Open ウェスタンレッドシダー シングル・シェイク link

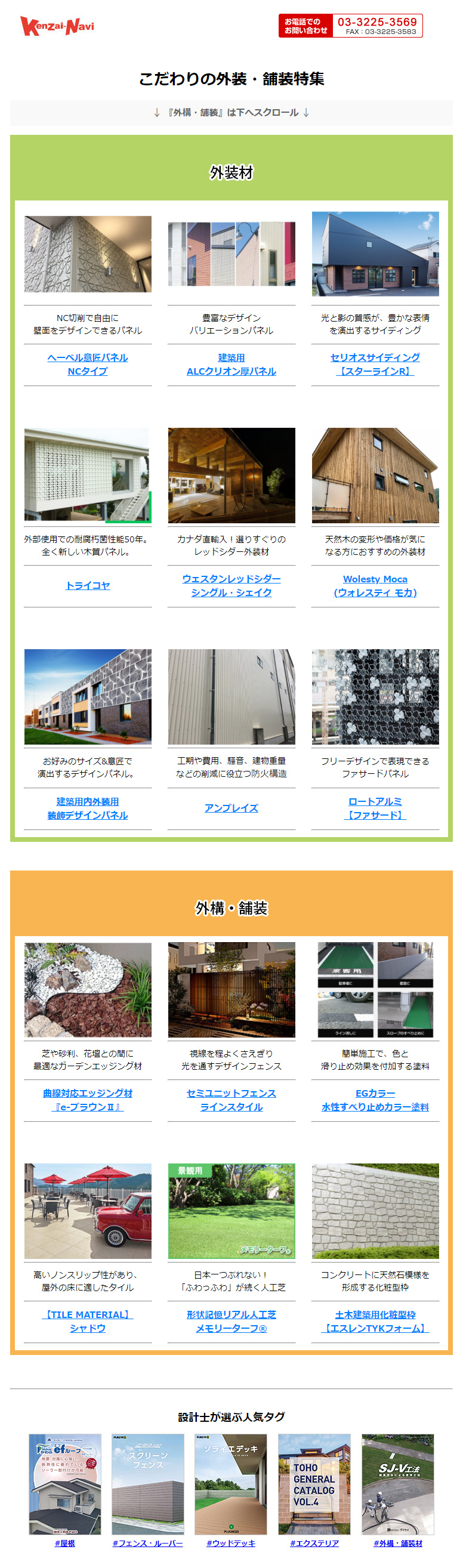click(x=231, y=585)
